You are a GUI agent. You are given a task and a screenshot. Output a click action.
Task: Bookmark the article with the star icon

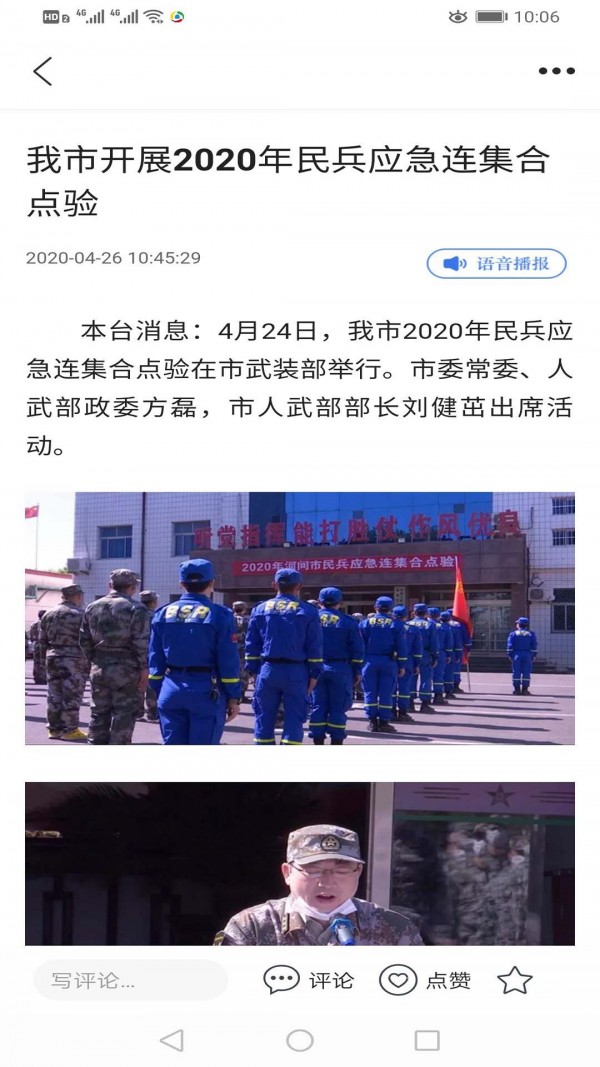click(x=514, y=980)
